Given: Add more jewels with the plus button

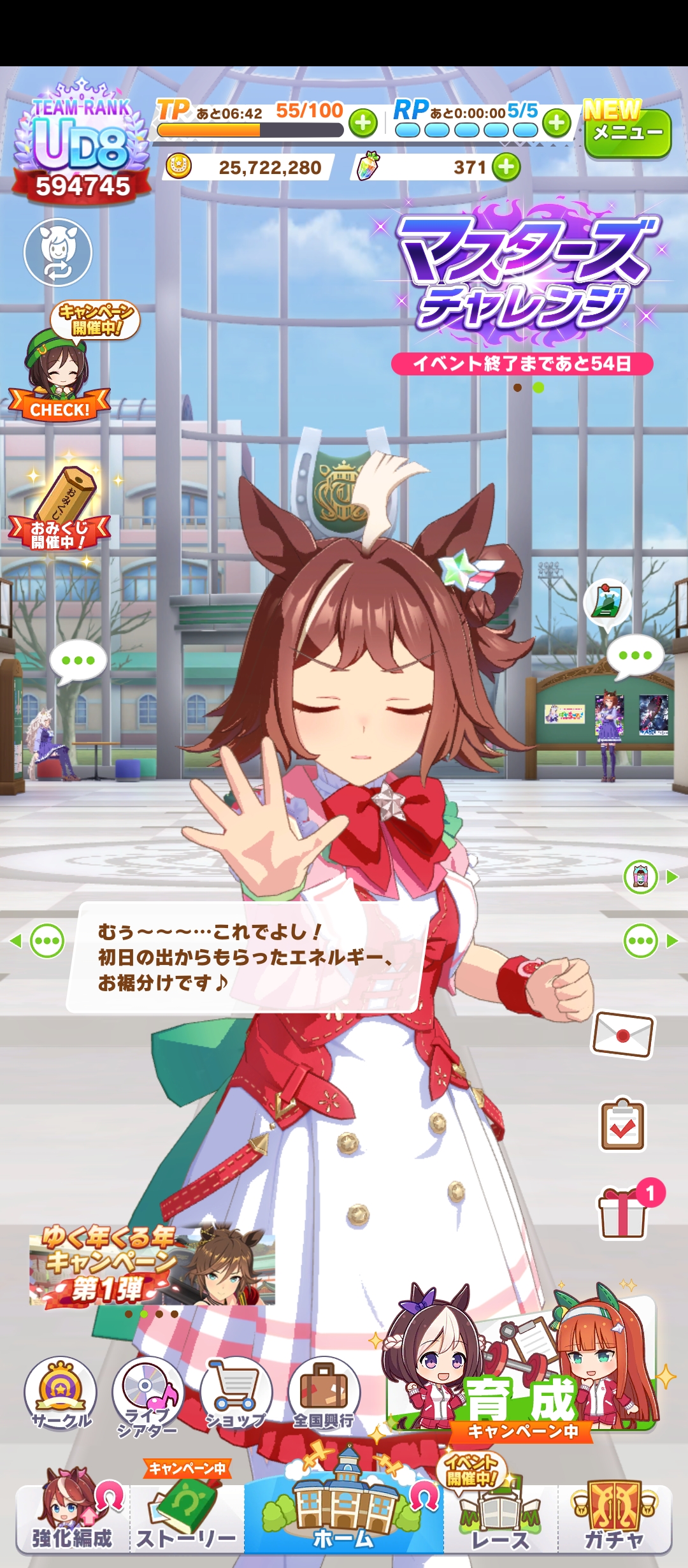Looking at the screenshot, I should pyautogui.click(x=506, y=168).
